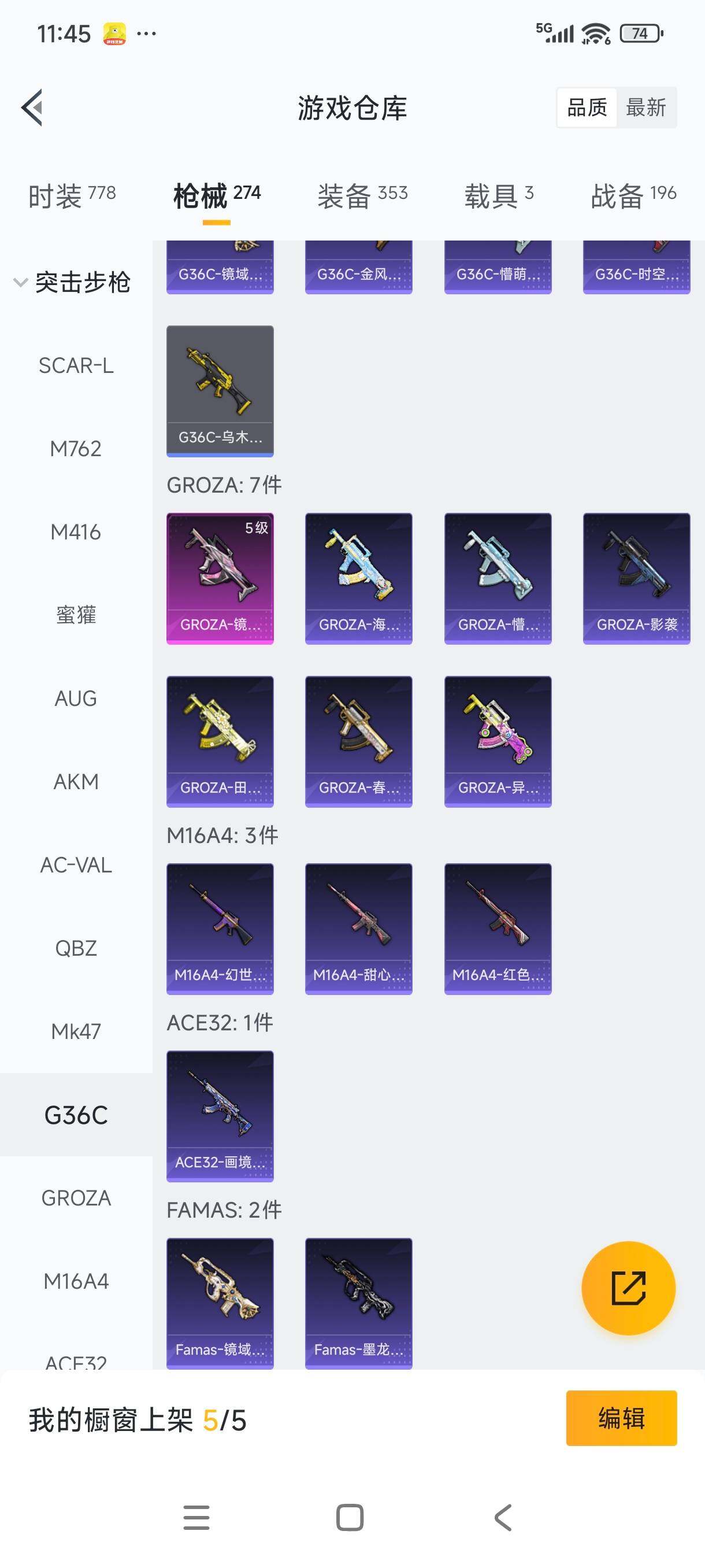Select AKM in the side list
This screenshot has width=705, height=1568.
tap(76, 782)
